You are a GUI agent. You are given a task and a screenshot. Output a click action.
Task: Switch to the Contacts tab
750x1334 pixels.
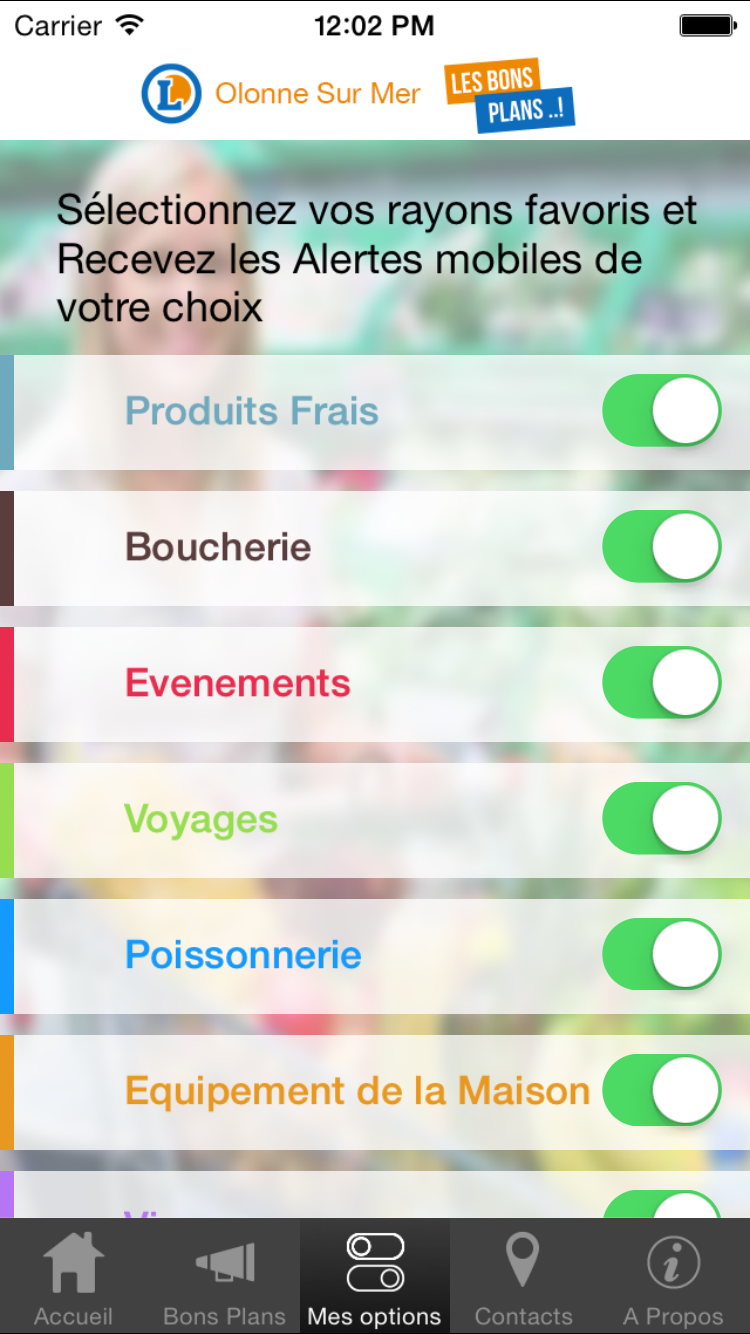click(x=523, y=1277)
